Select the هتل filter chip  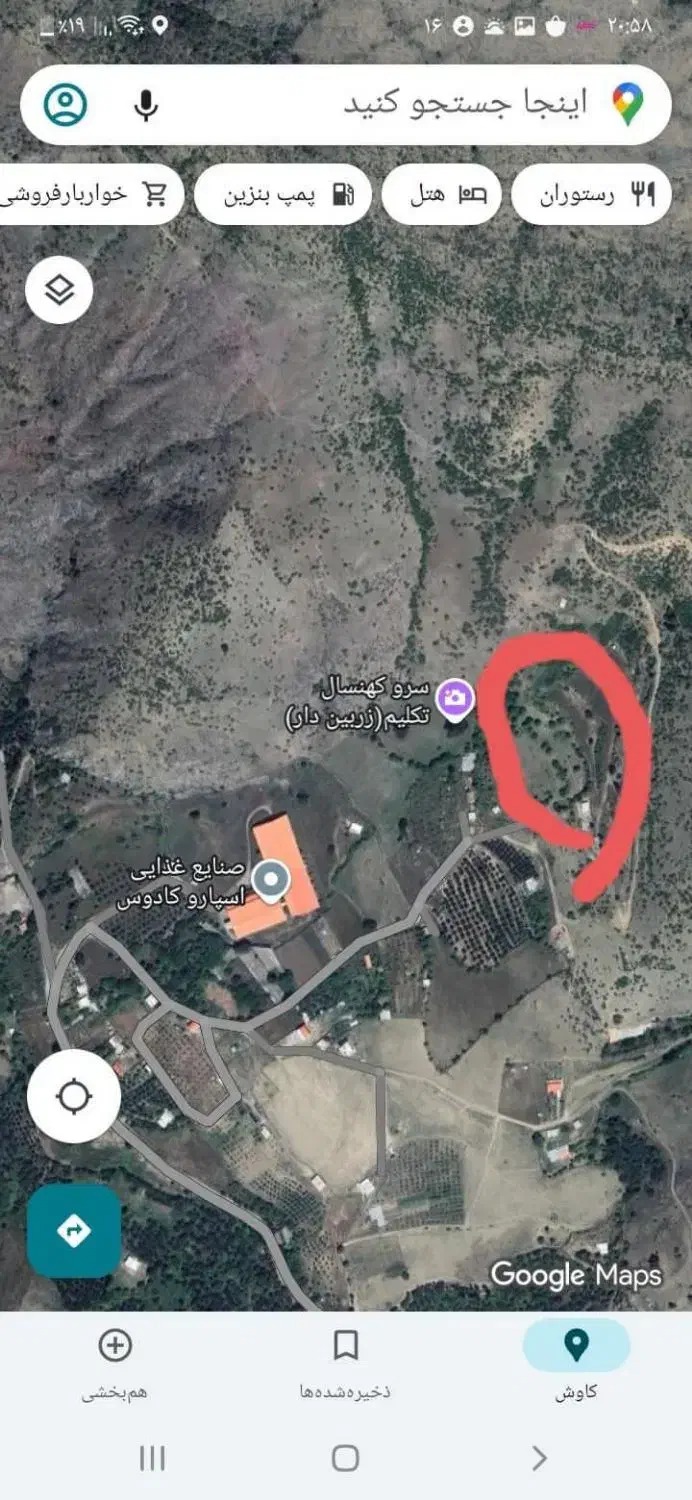(446, 194)
